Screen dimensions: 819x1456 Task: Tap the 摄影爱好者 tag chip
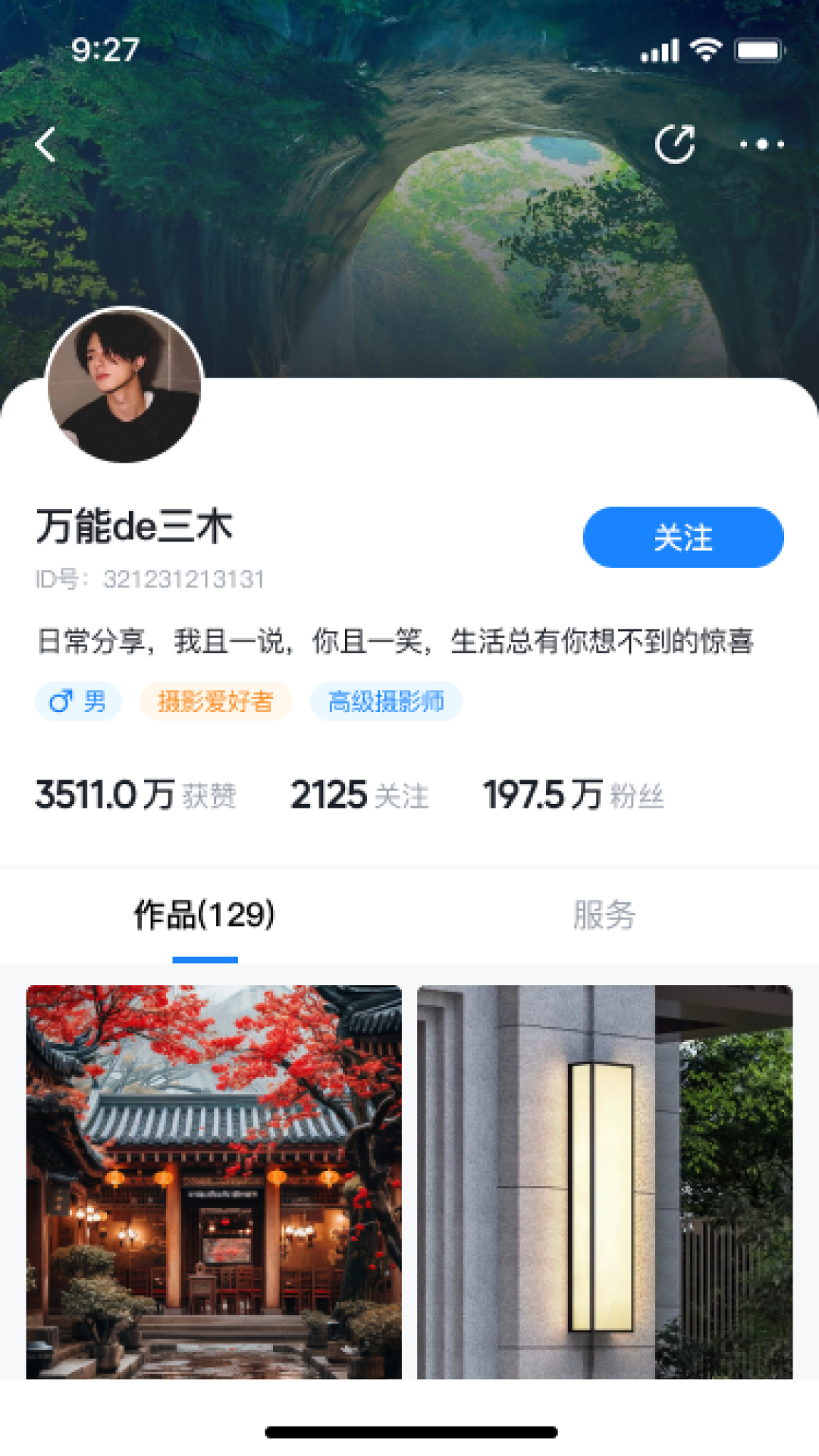pos(215,701)
